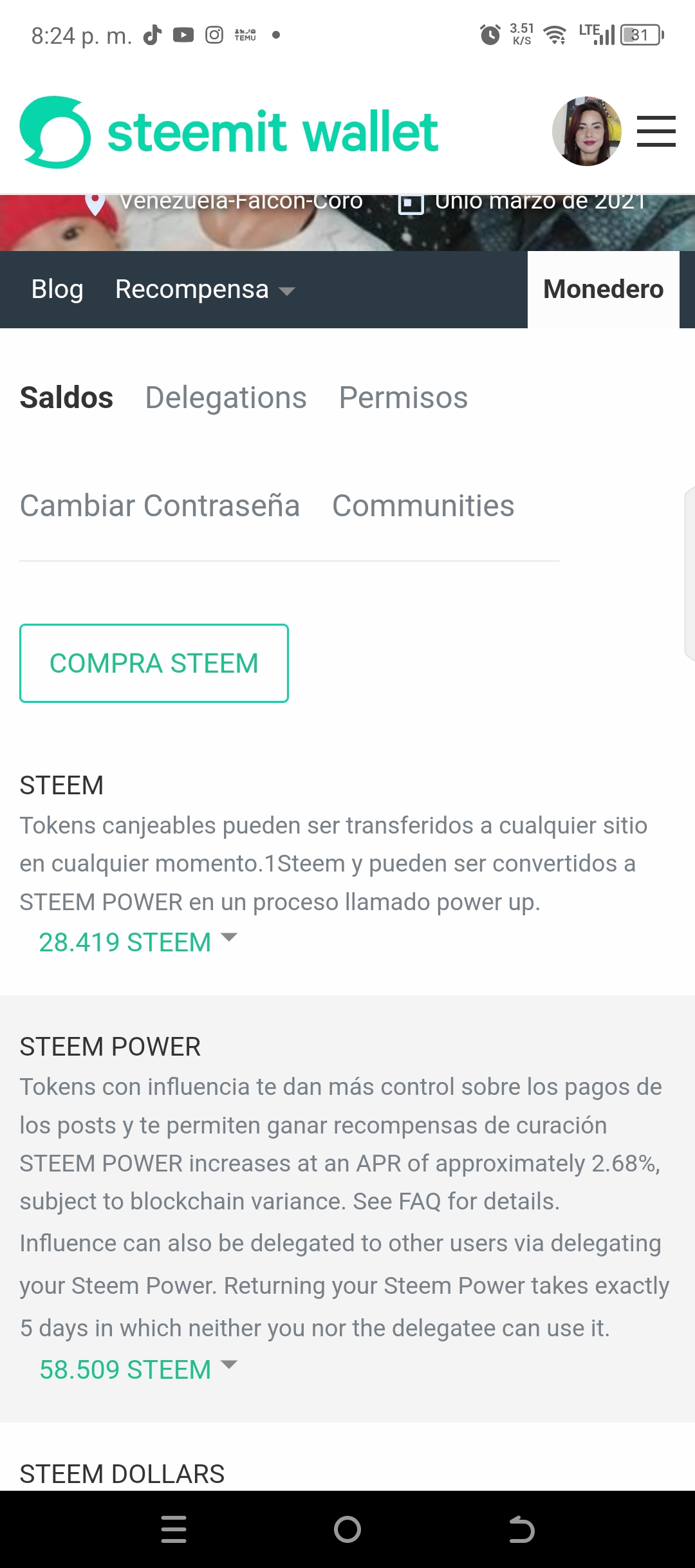Open the Permisos tab
Screen dimensions: 695x1568
pos(403,398)
